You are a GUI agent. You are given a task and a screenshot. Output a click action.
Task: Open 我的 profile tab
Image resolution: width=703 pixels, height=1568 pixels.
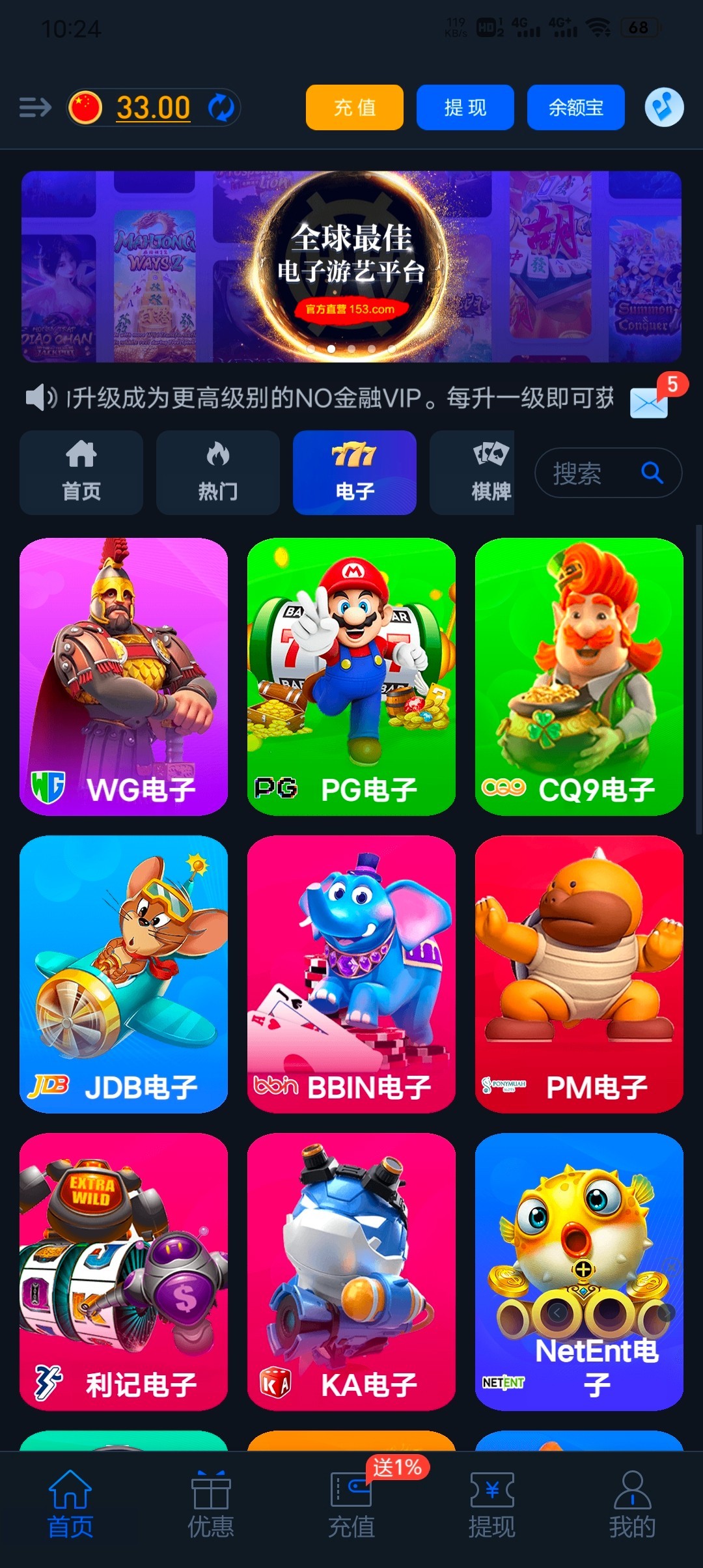click(x=632, y=1505)
